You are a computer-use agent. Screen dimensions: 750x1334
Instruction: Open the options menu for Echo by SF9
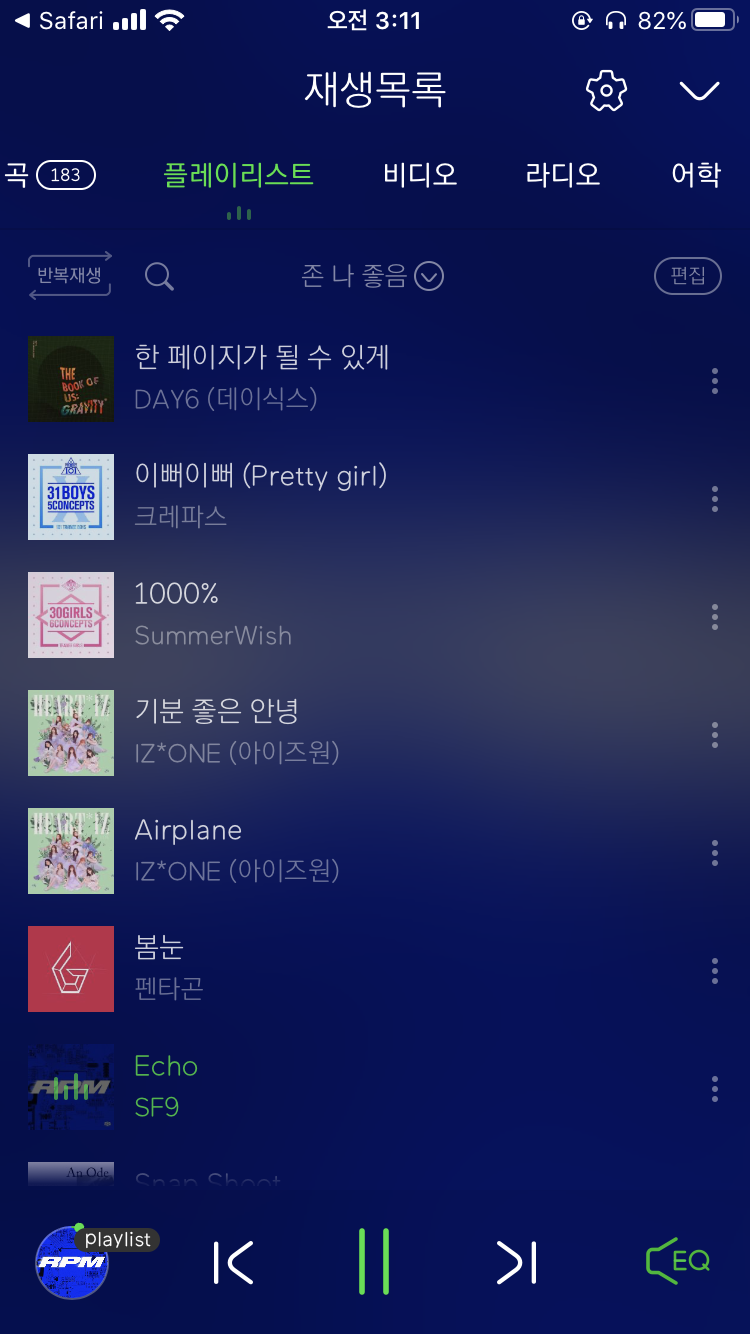714,1088
